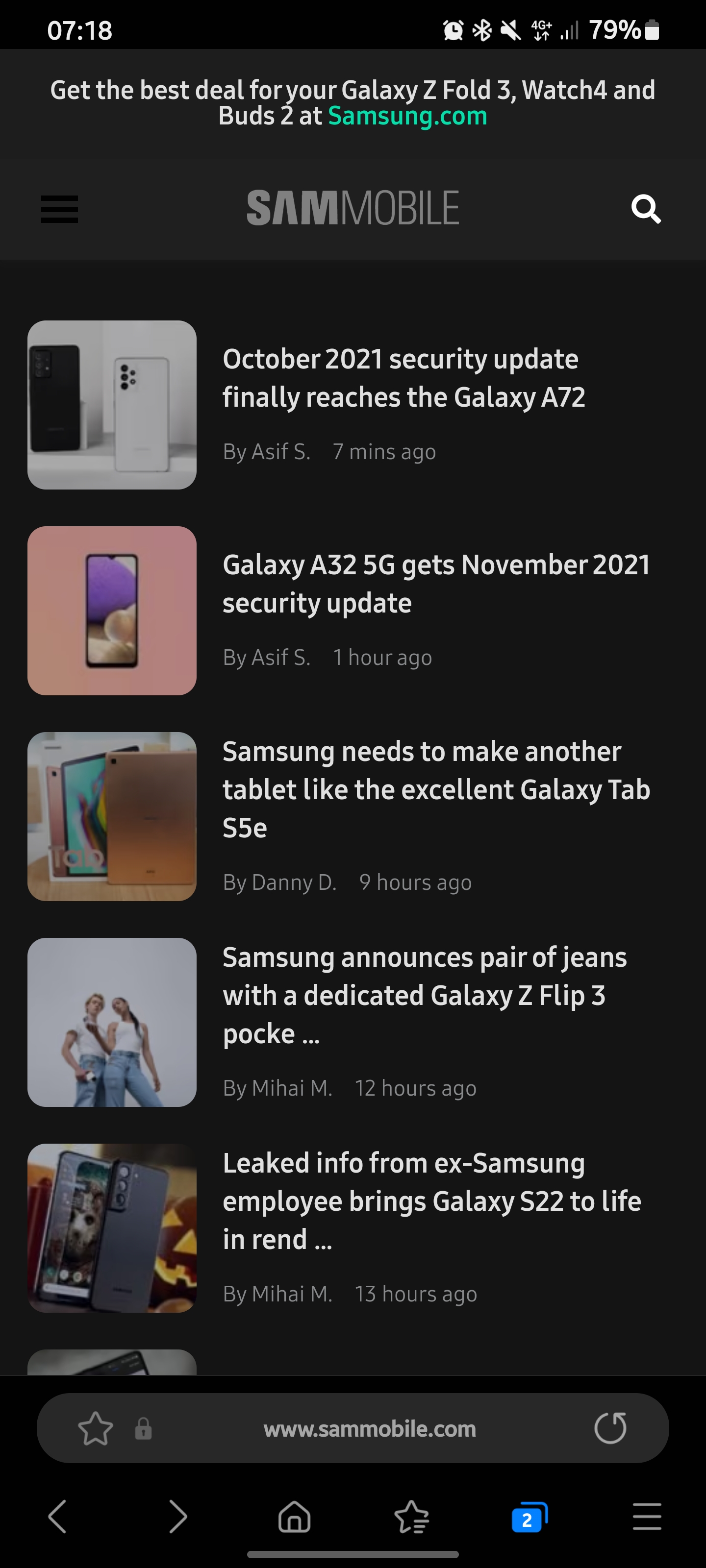The image size is (706, 1568).
Task: Reload the page
Action: click(x=610, y=1428)
